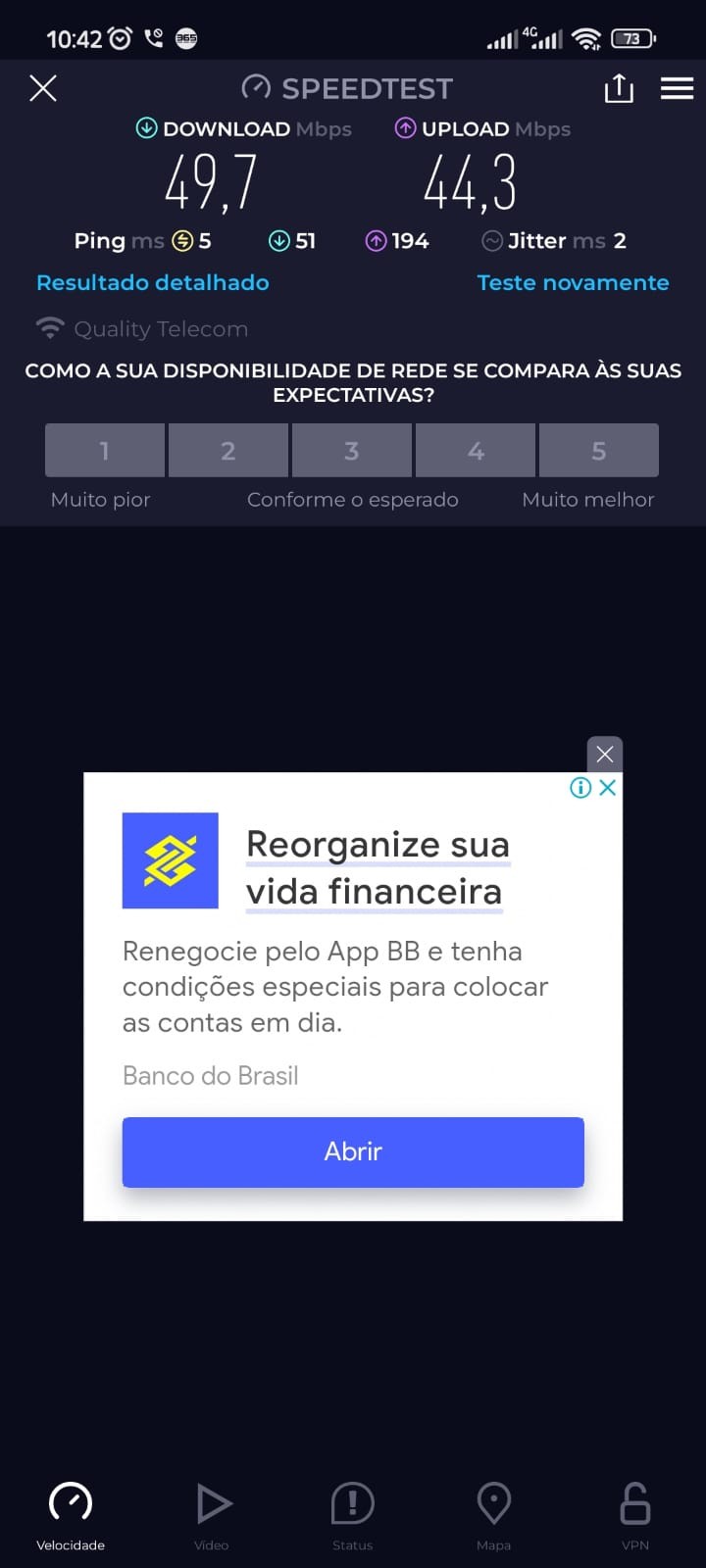Choose rating 5, Muito melhor
The height and width of the screenshot is (1568, 706).
(x=599, y=451)
